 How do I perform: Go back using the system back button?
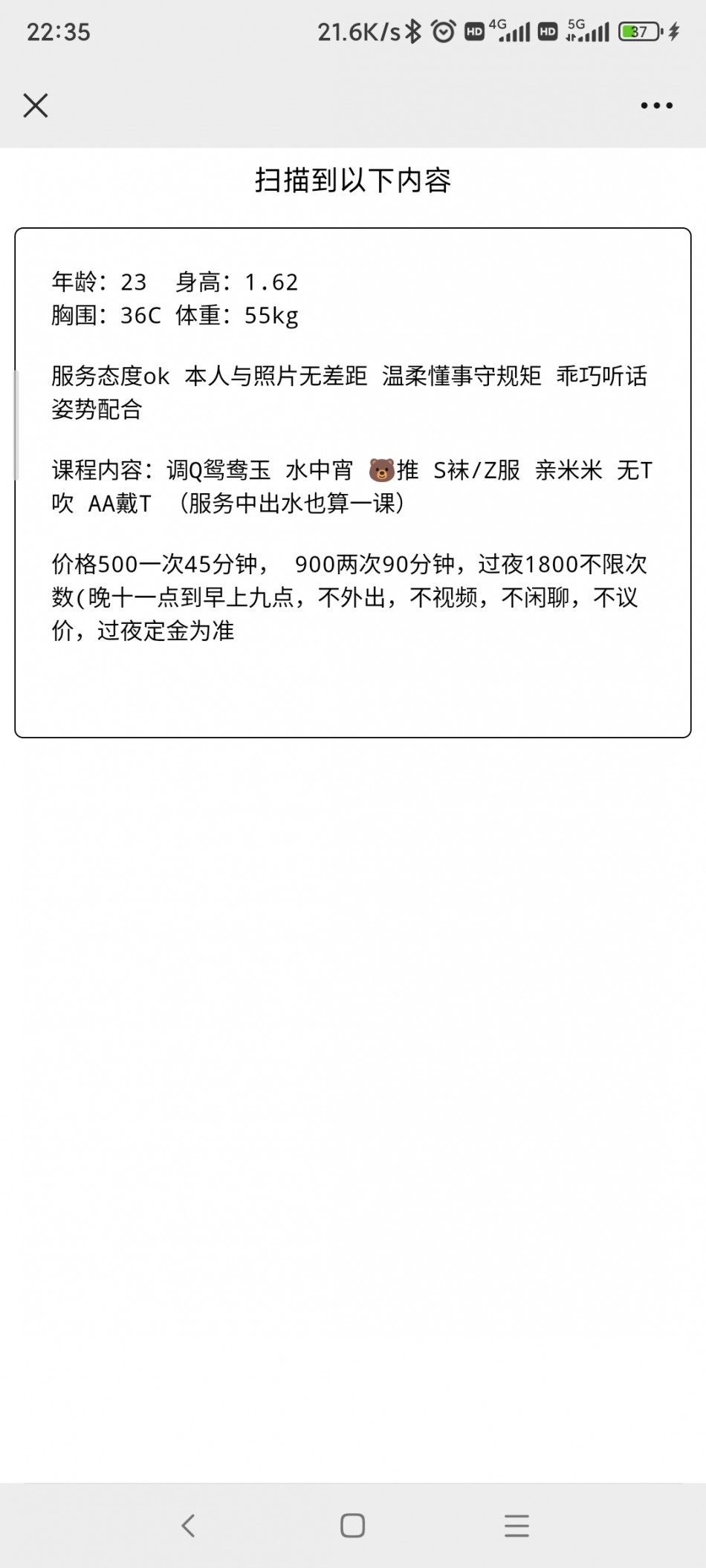pos(188,1526)
